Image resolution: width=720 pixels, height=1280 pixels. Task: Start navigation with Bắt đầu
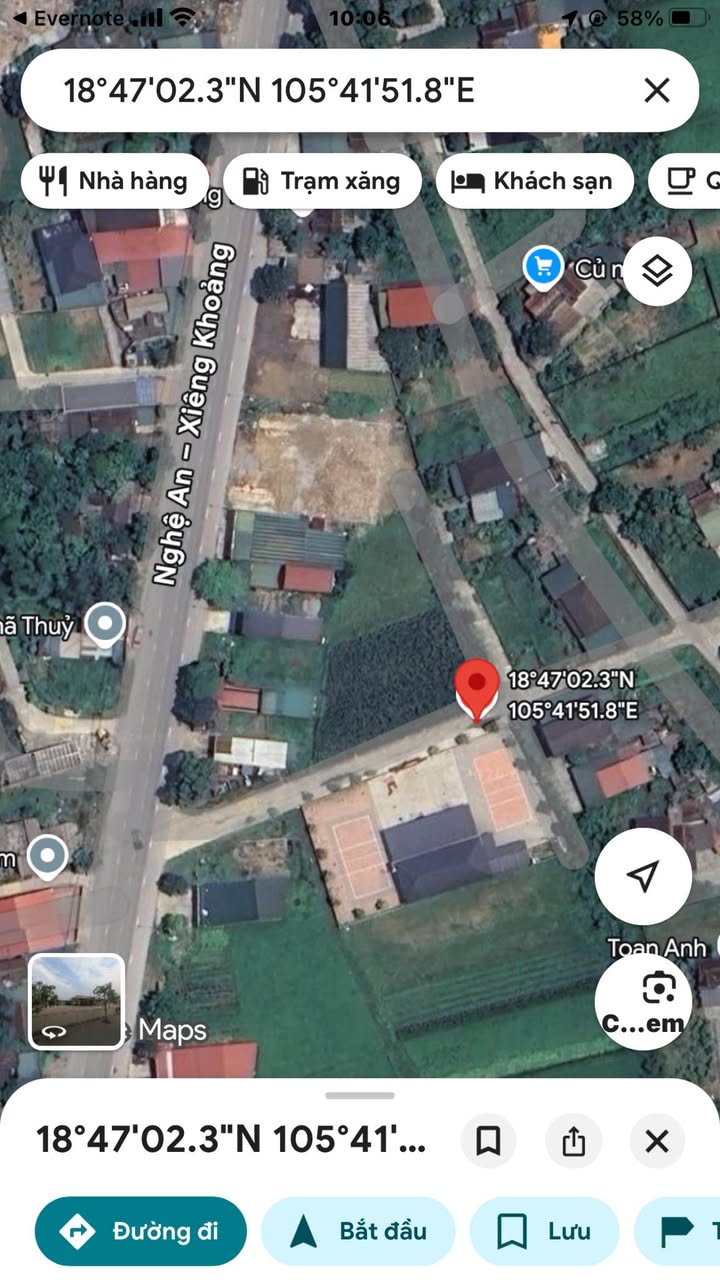click(358, 1231)
